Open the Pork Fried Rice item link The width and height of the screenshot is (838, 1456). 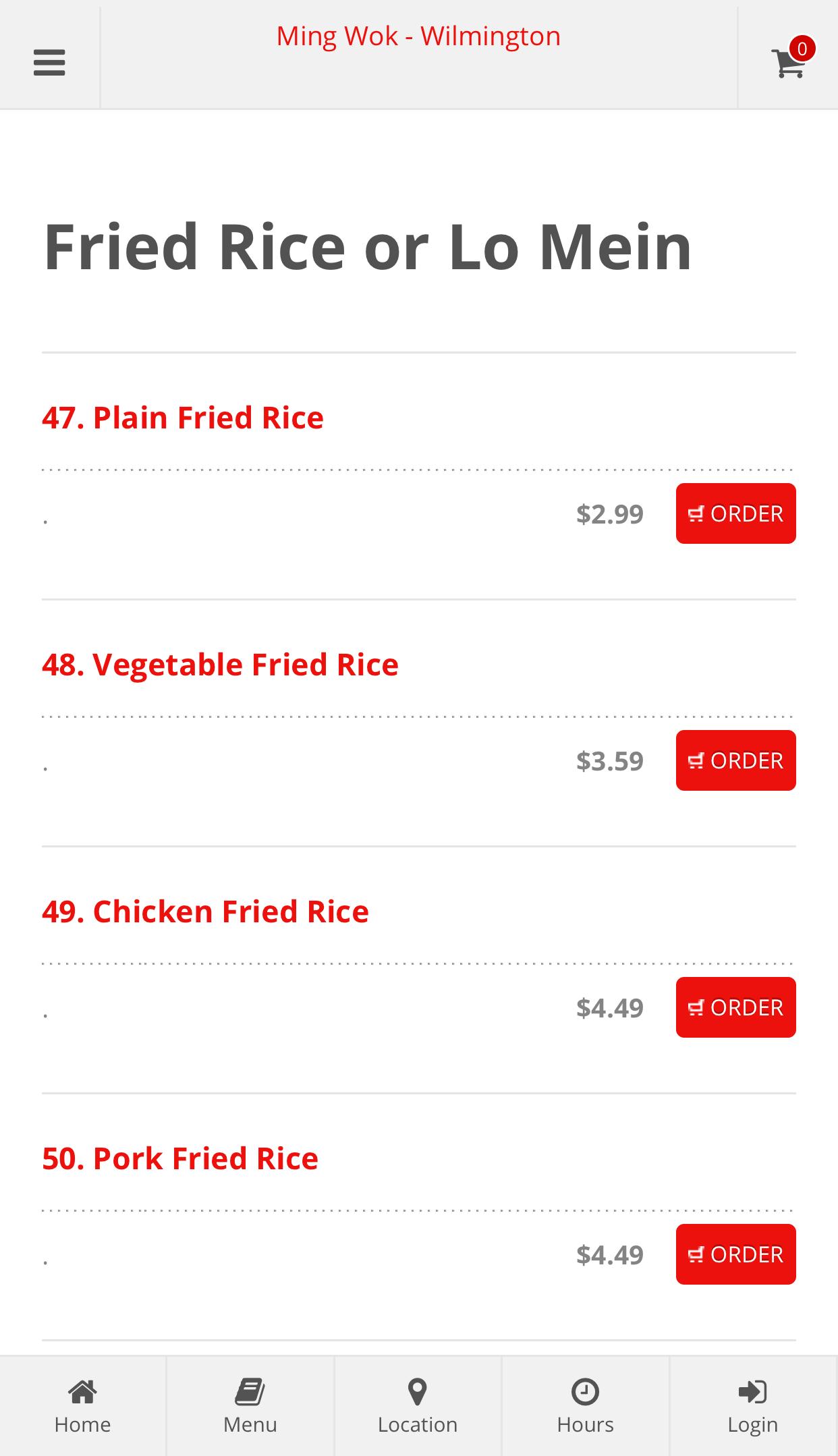(x=180, y=1158)
